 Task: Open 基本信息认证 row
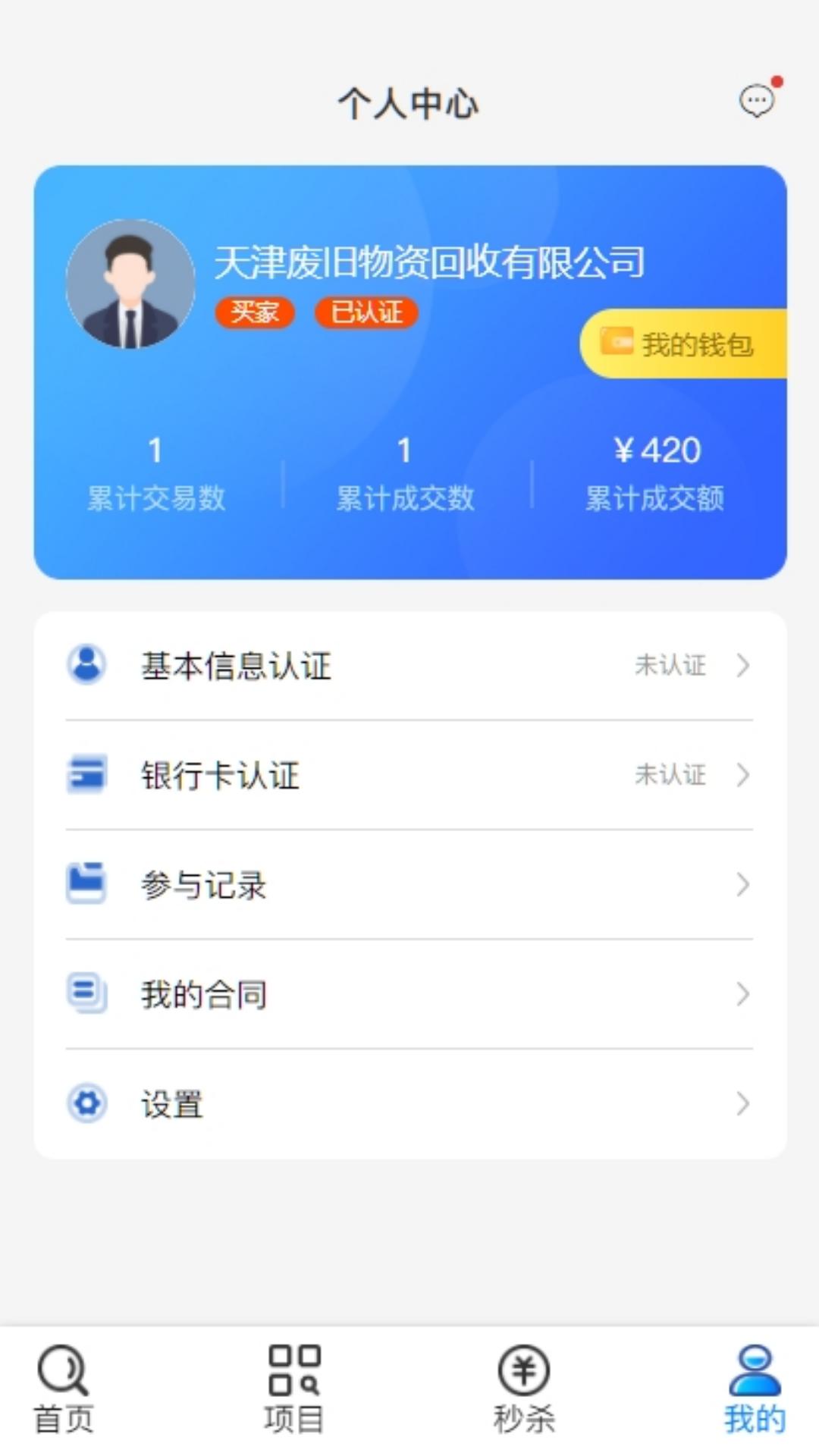[x=409, y=666]
